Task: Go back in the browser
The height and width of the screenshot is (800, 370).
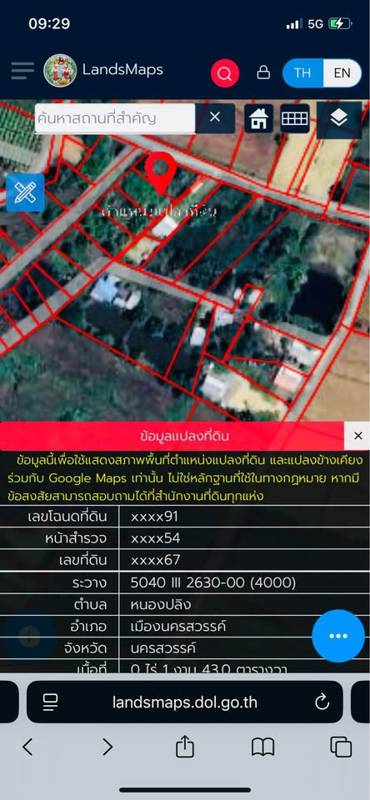Action: 28,747
